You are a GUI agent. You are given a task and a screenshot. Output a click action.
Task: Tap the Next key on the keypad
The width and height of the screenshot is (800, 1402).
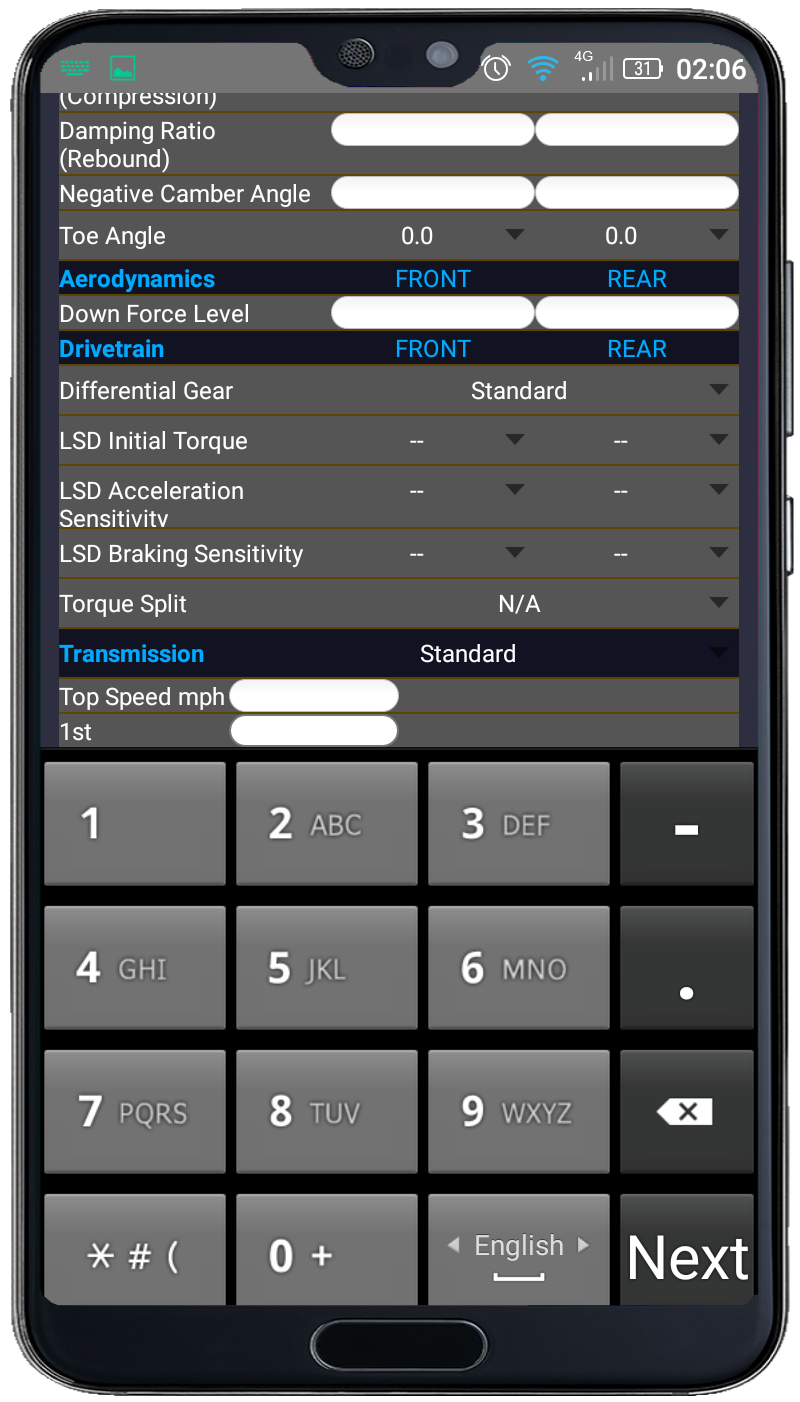(687, 1256)
